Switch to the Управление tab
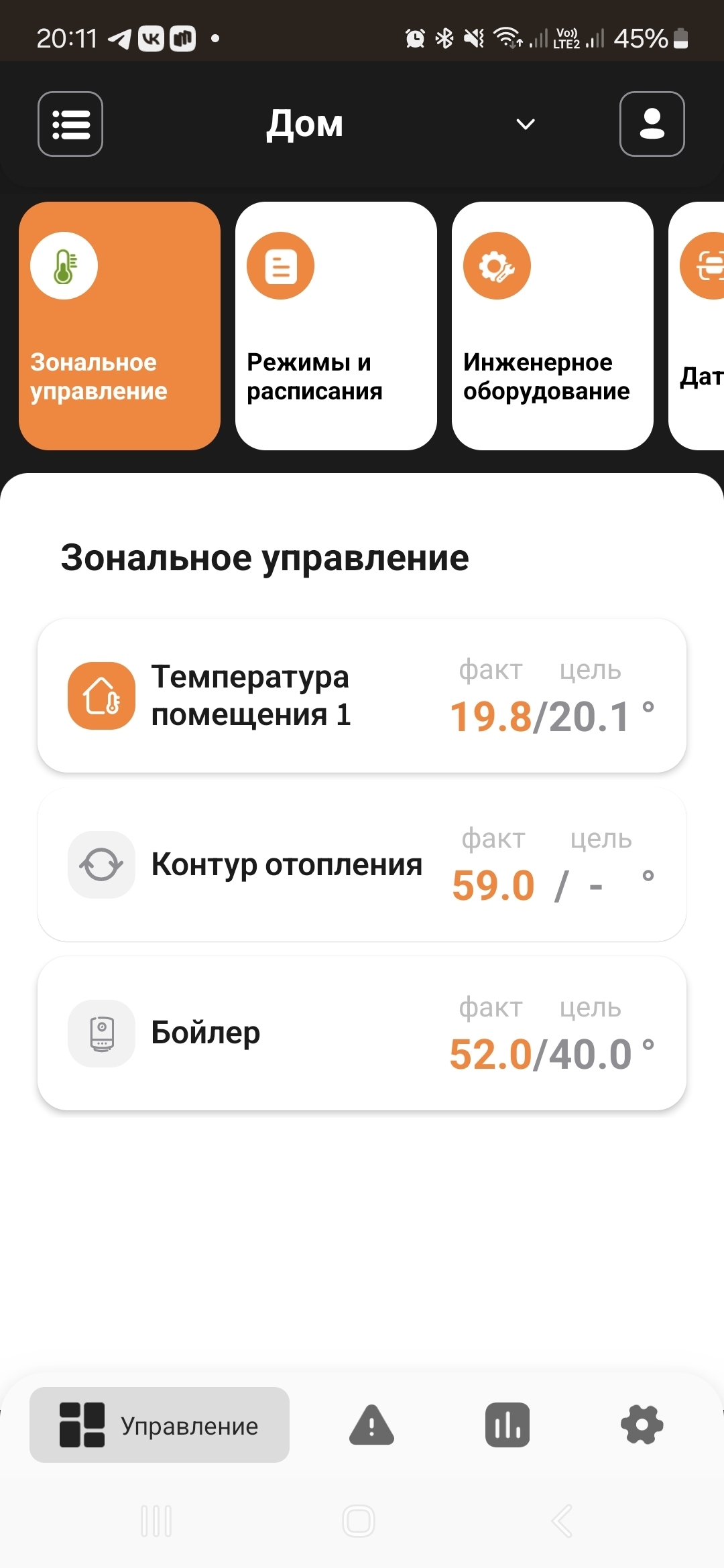Viewport: 724px width, 1568px height. (160, 1425)
